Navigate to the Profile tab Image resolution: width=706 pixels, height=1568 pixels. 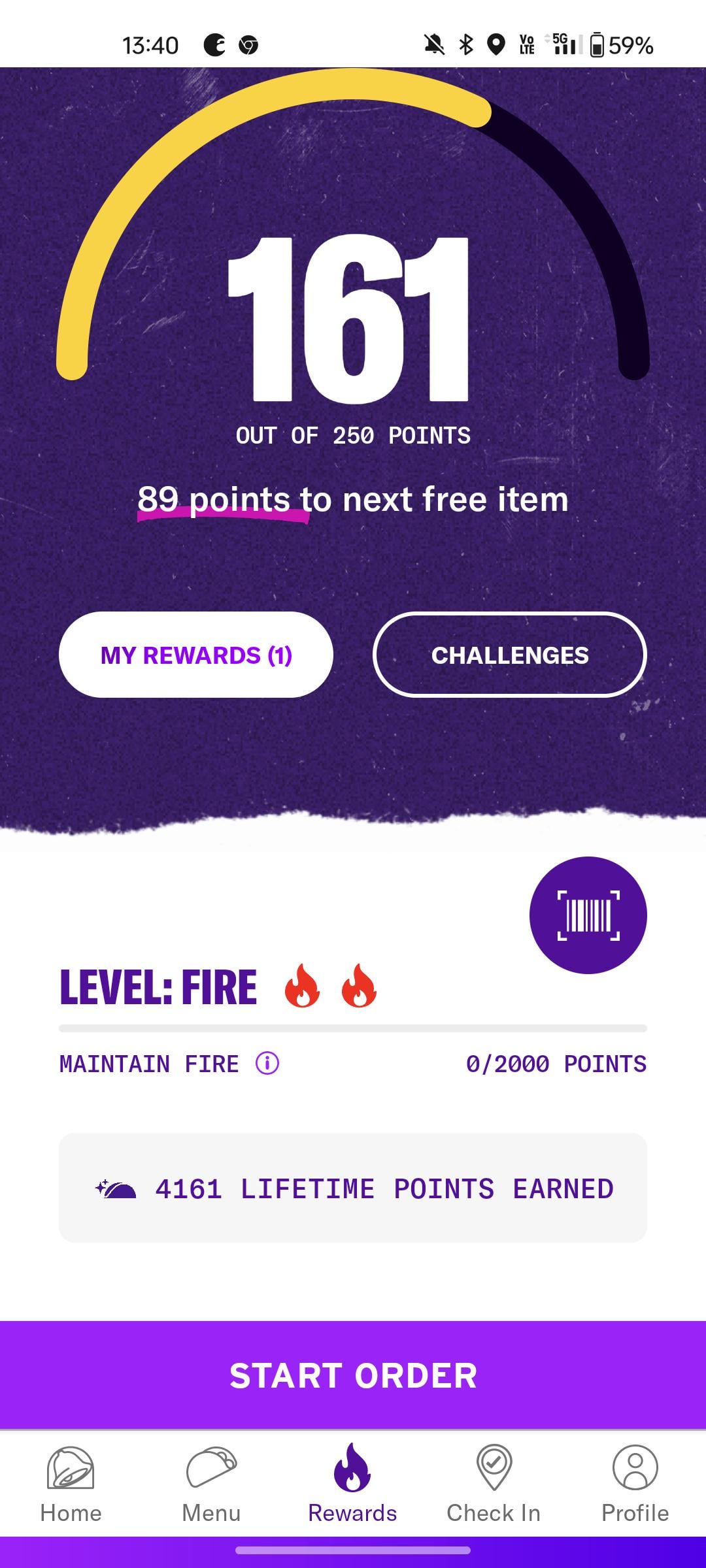point(635,1482)
